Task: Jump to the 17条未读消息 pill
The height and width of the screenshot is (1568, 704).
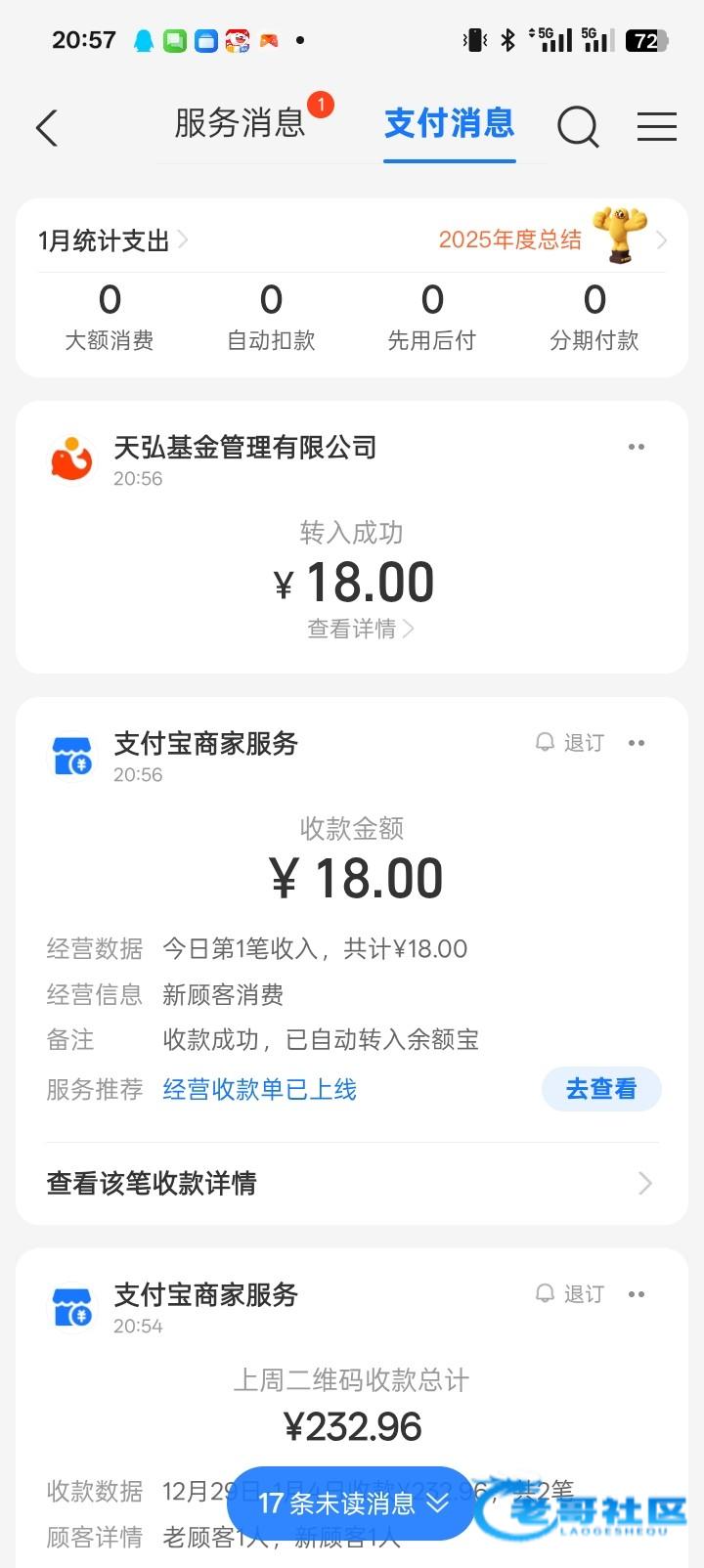Action: click(x=351, y=1503)
